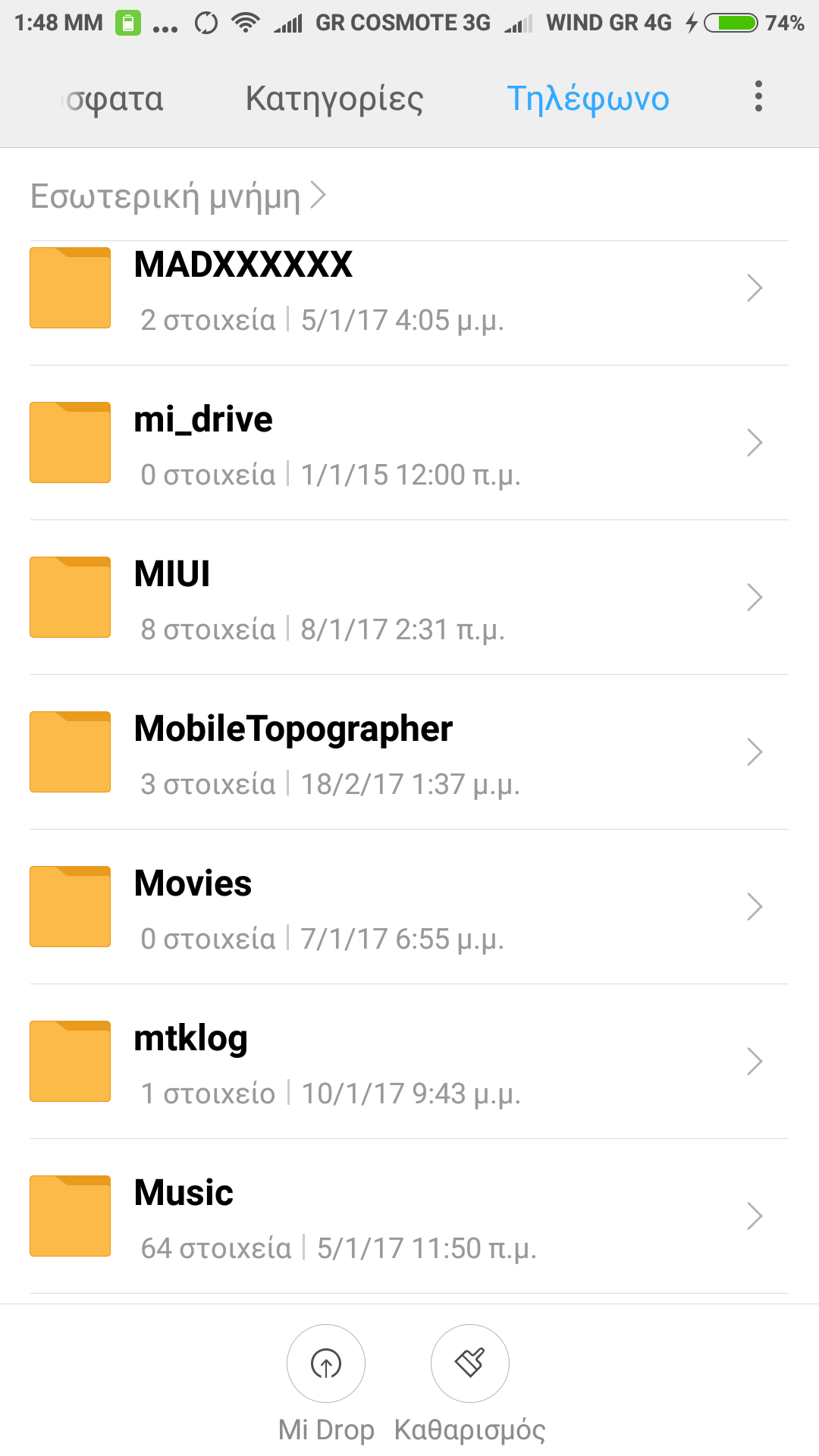Launch Mi Drop file sharing
Screen dimensions: 819x1456
(326, 1363)
